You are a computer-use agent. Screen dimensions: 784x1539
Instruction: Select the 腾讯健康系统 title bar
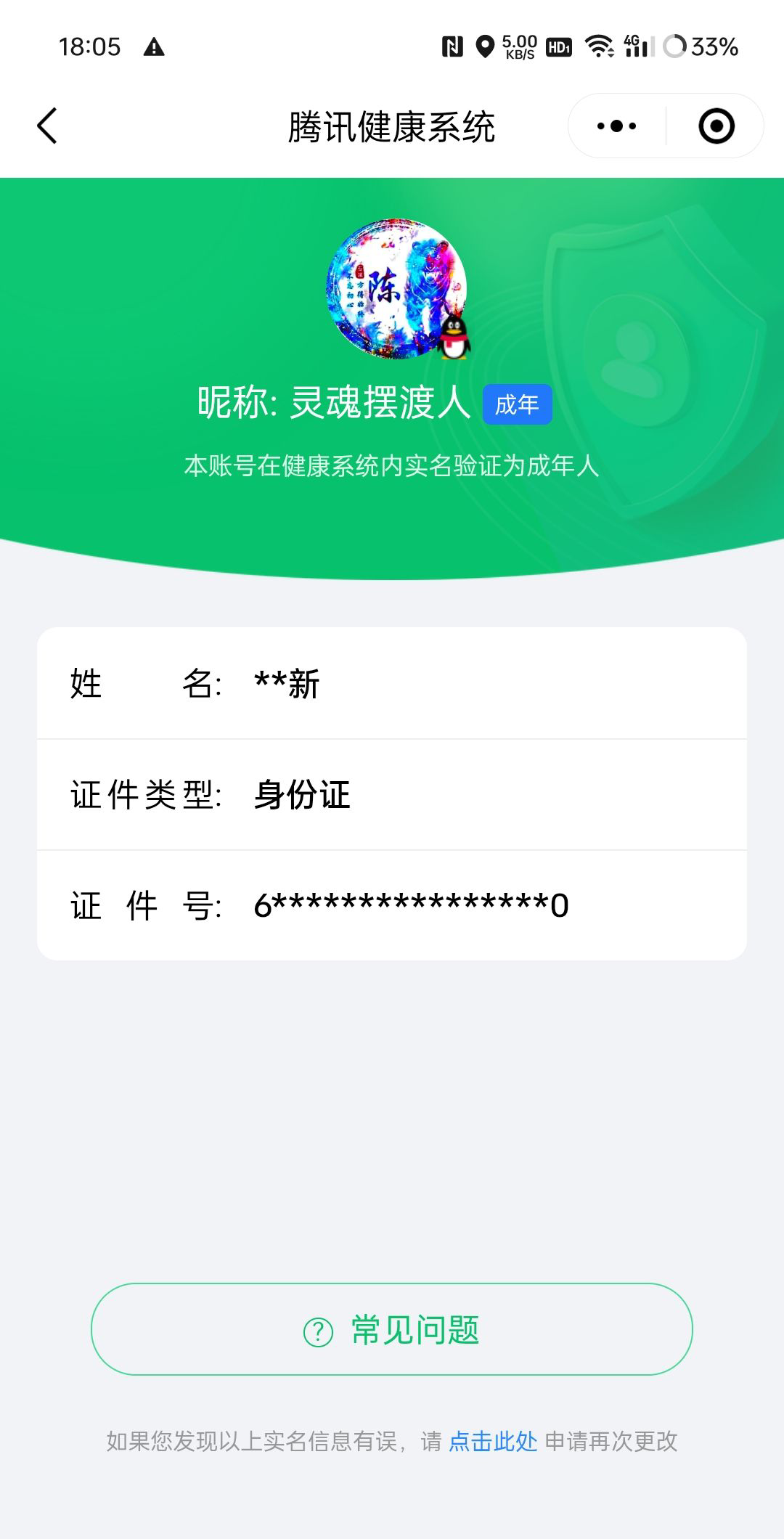392,125
